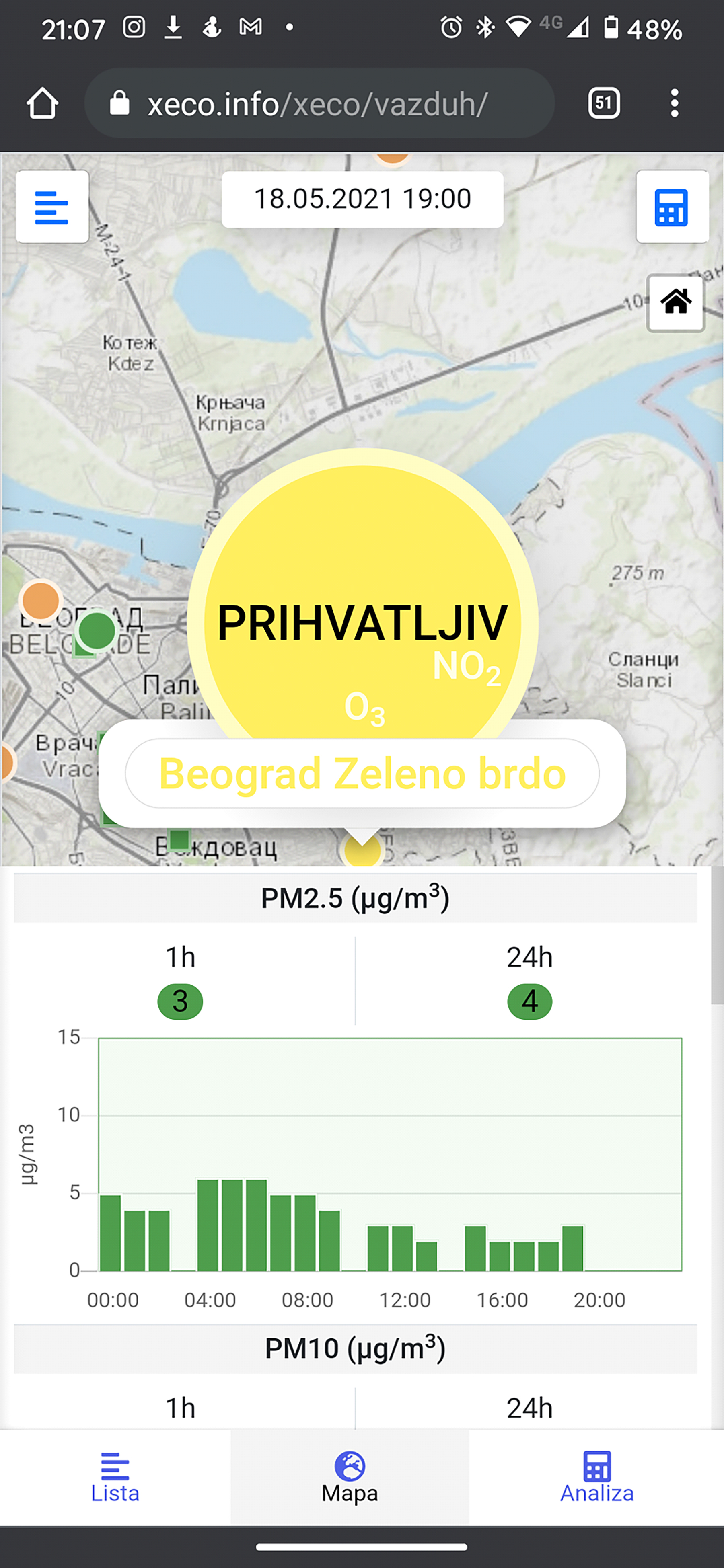Screen dimensions: 724x1568
Task: Toggle the green marker near Voždovac
Action: 180,838
